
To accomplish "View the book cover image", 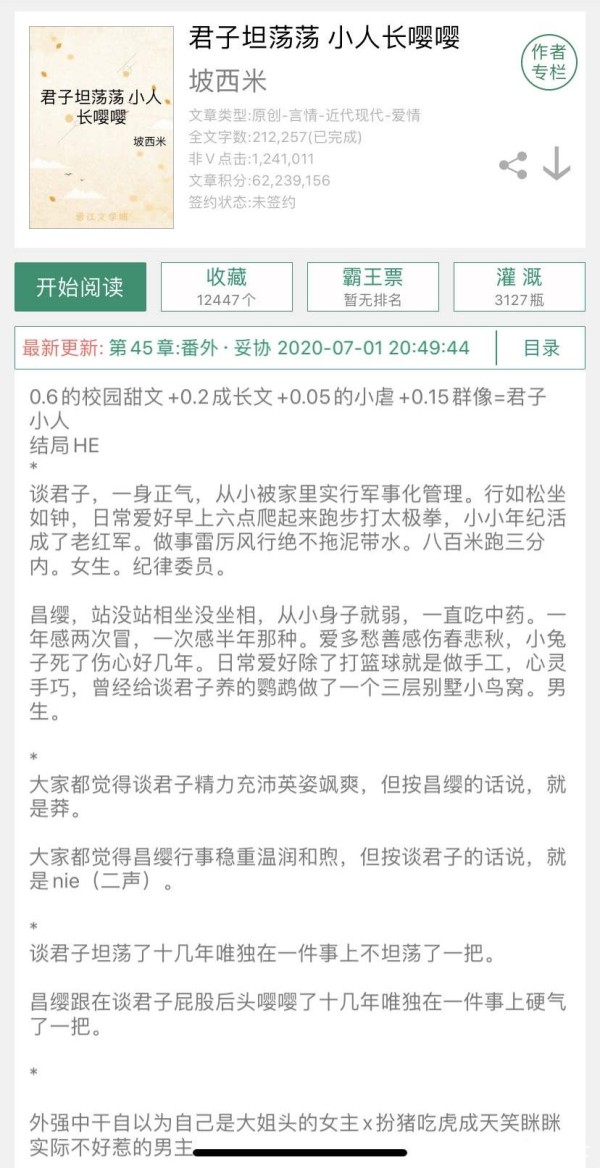I will 101,127.
